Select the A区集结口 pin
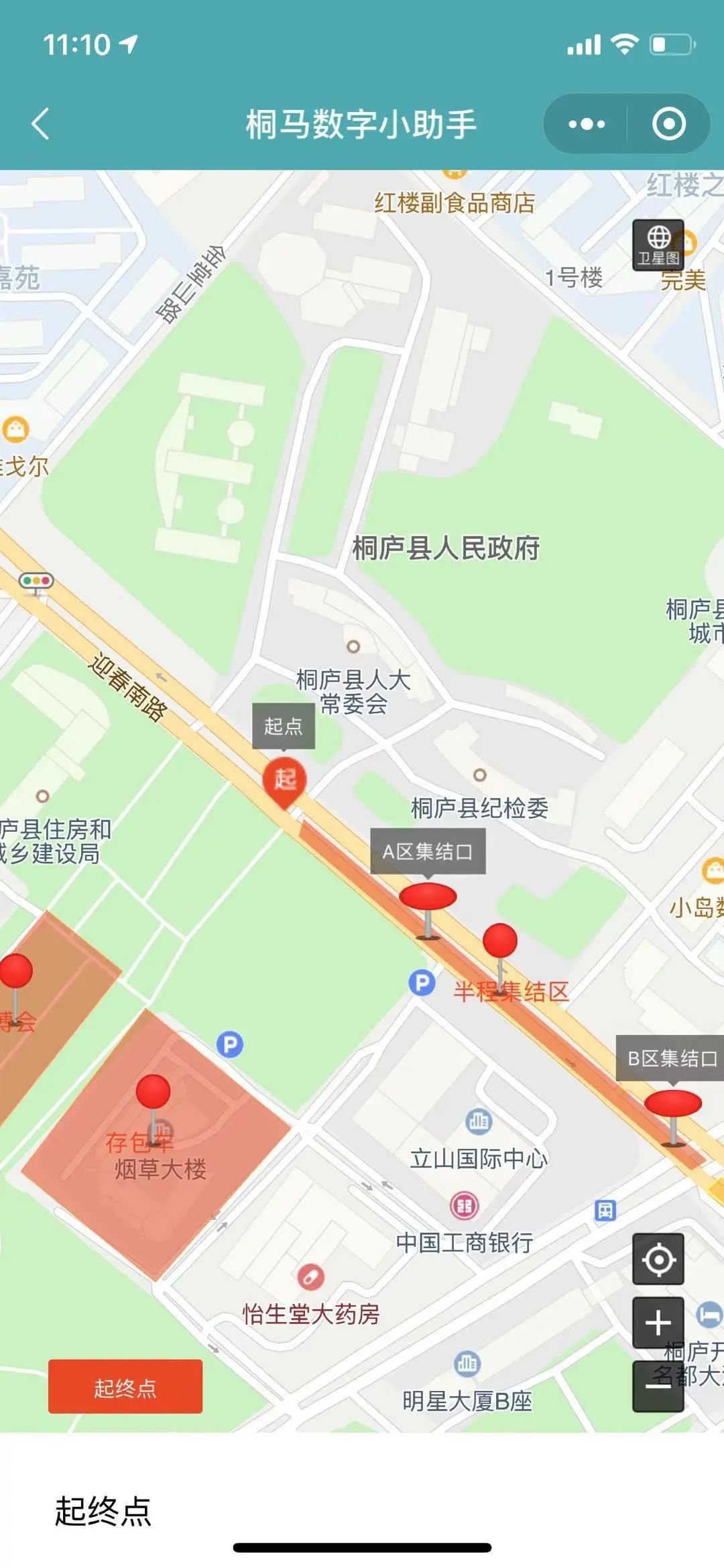This screenshot has width=724, height=1568. click(x=428, y=897)
